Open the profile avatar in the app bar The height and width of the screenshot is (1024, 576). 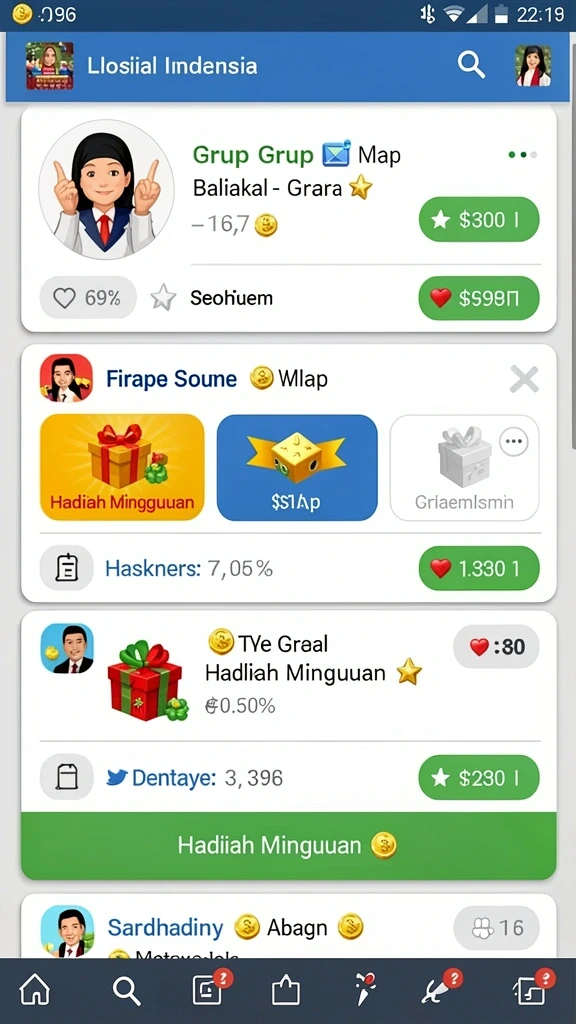click(534, 66)
